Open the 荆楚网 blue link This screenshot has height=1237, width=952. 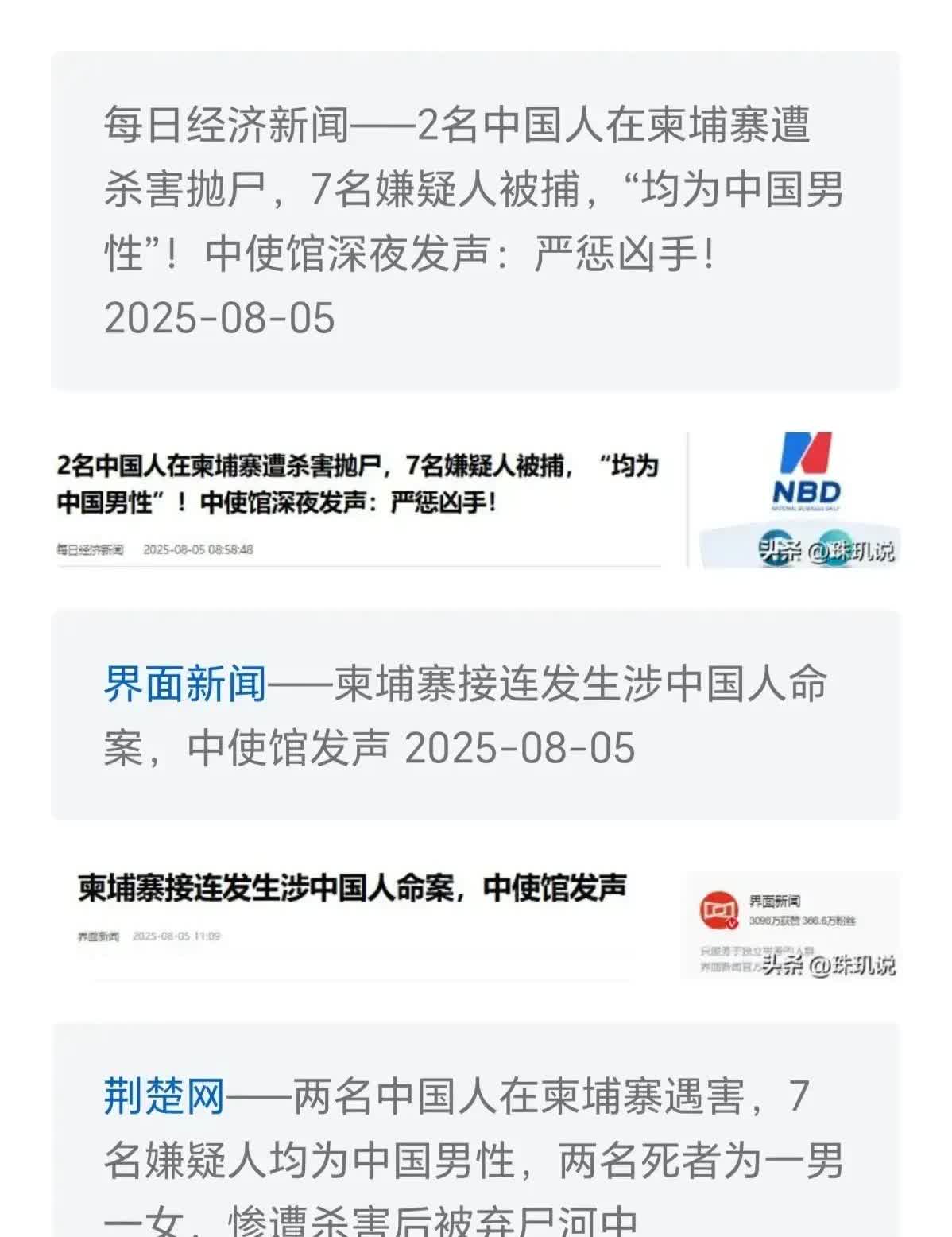coord(164,1097)
